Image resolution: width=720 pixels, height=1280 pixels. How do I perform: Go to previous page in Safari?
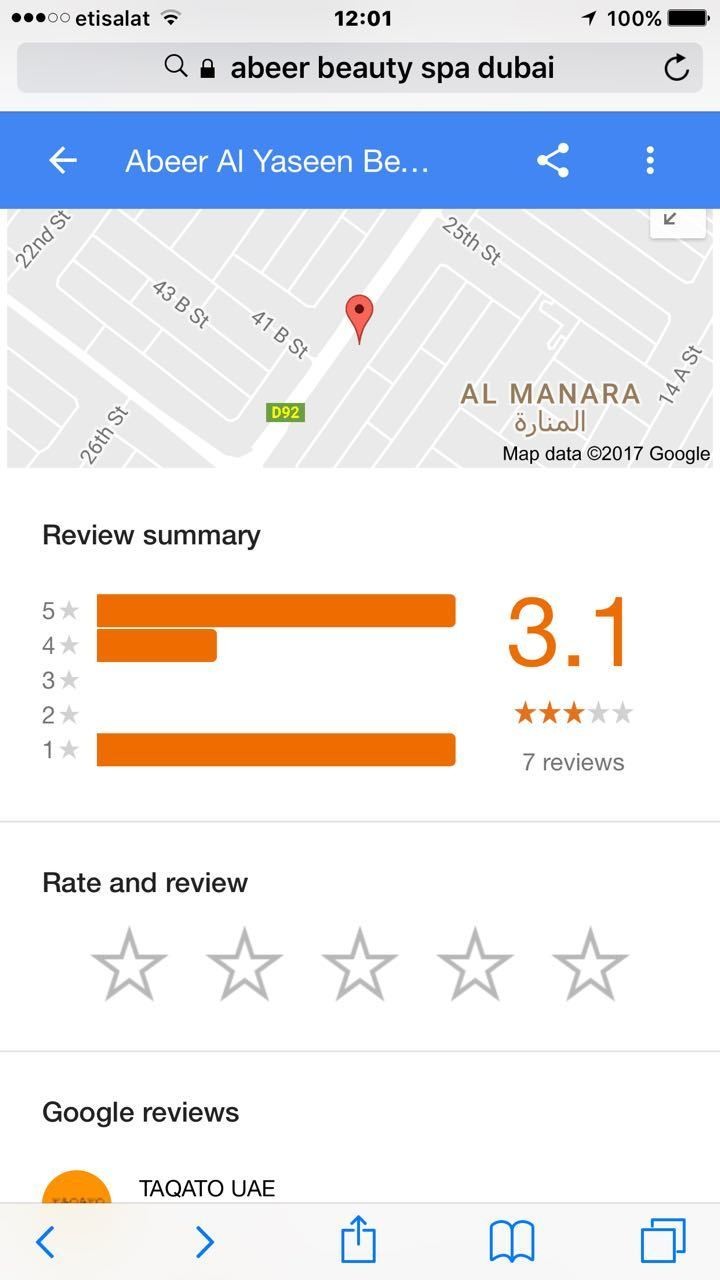pos(45,1242)
